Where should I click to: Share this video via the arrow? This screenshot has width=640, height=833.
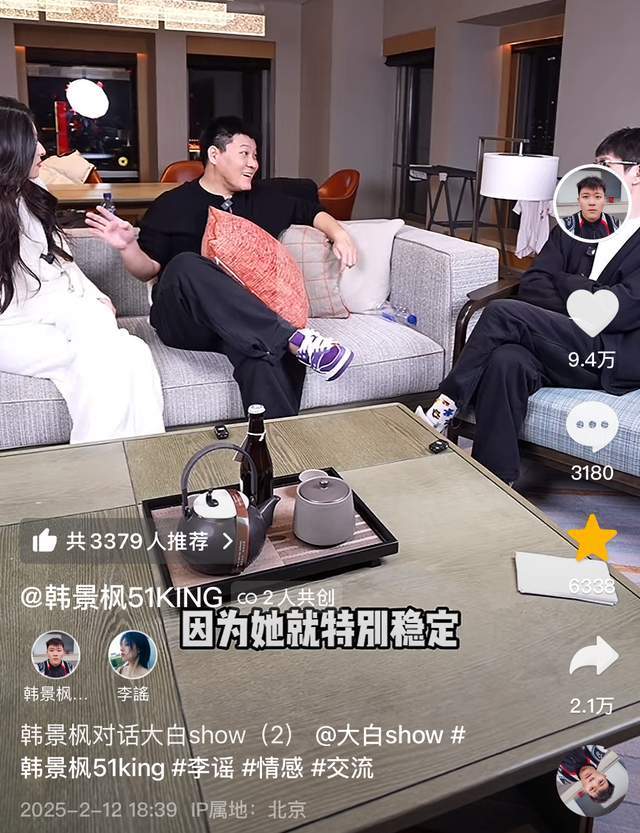592,657
